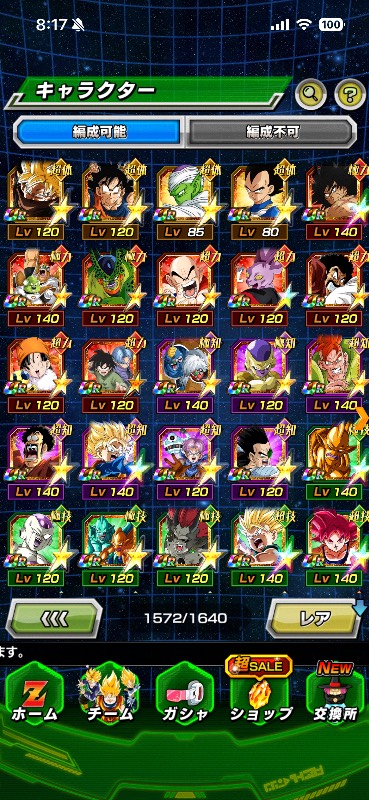
Task: Open the ショップ with the SALE badge
Action: [x=260, y=694]
